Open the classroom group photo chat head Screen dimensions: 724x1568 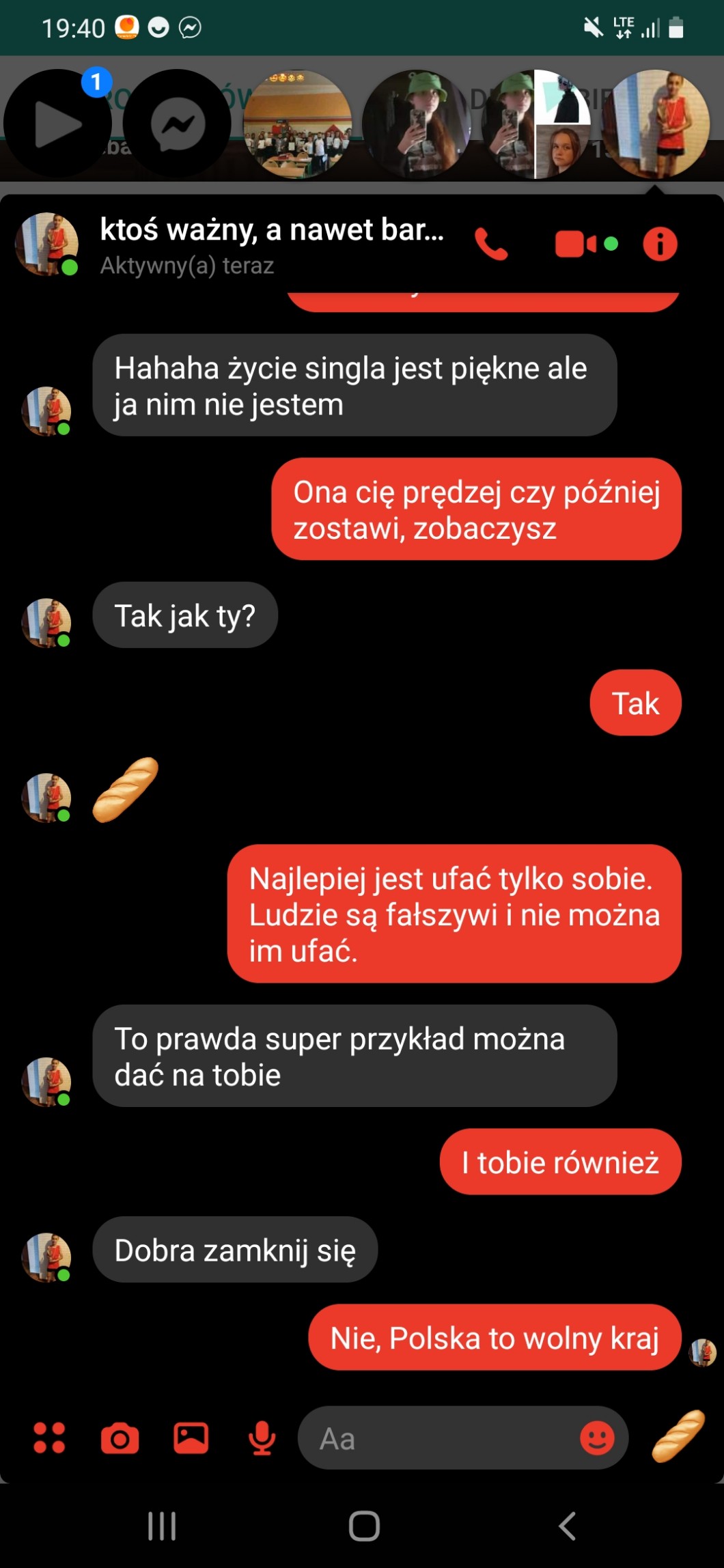(297, 124)
